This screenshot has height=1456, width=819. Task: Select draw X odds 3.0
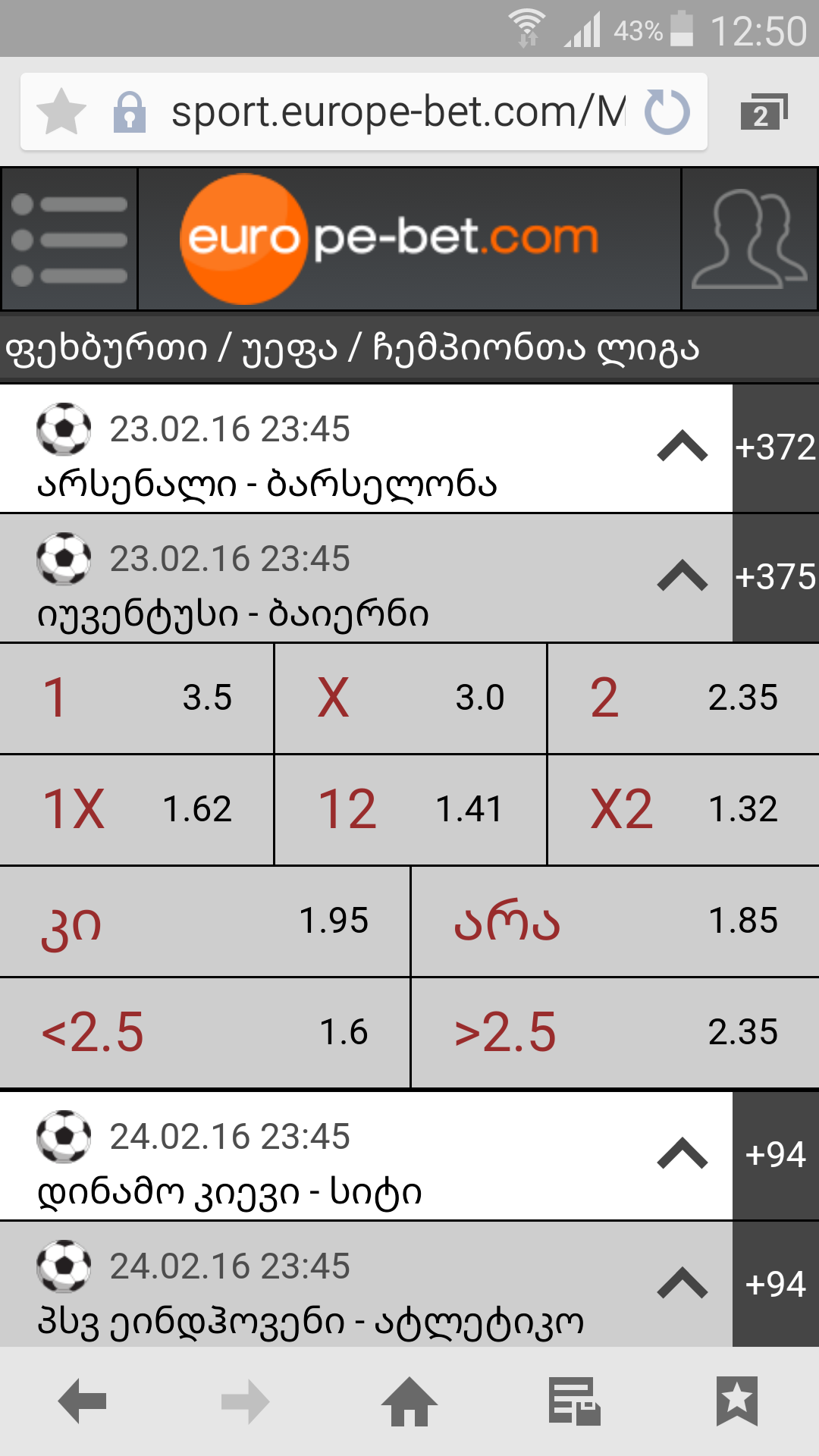(x=409, y=698)
